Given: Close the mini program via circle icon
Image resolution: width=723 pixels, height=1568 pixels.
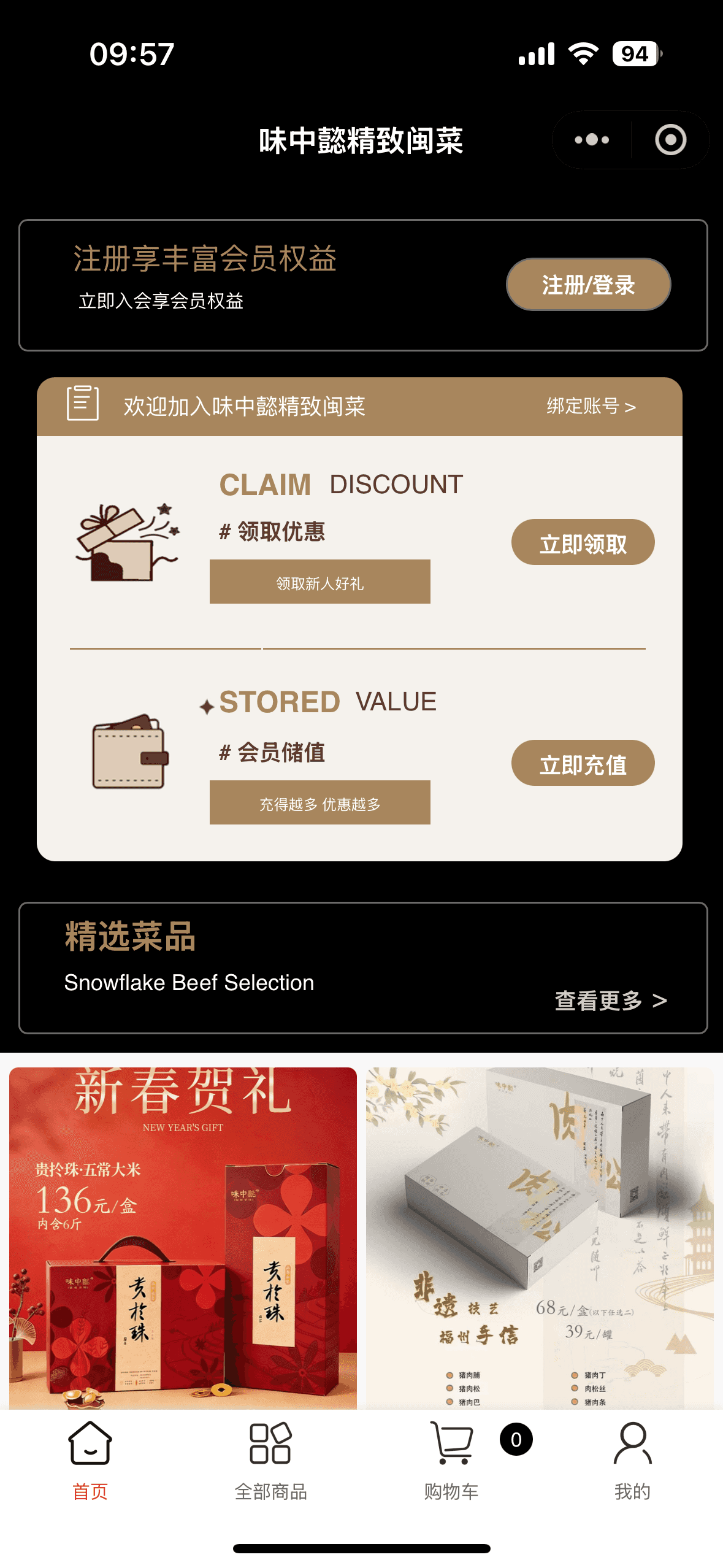Looking at the screenshot, I should [x=670, y=140].
